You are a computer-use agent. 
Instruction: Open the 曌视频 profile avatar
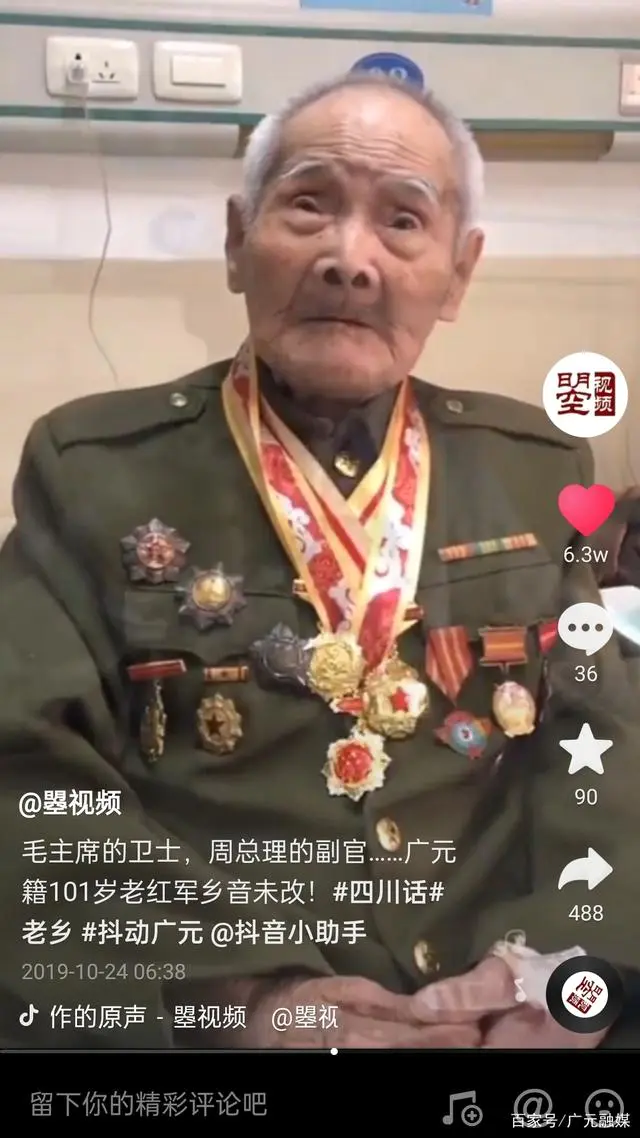coord(585,394)
